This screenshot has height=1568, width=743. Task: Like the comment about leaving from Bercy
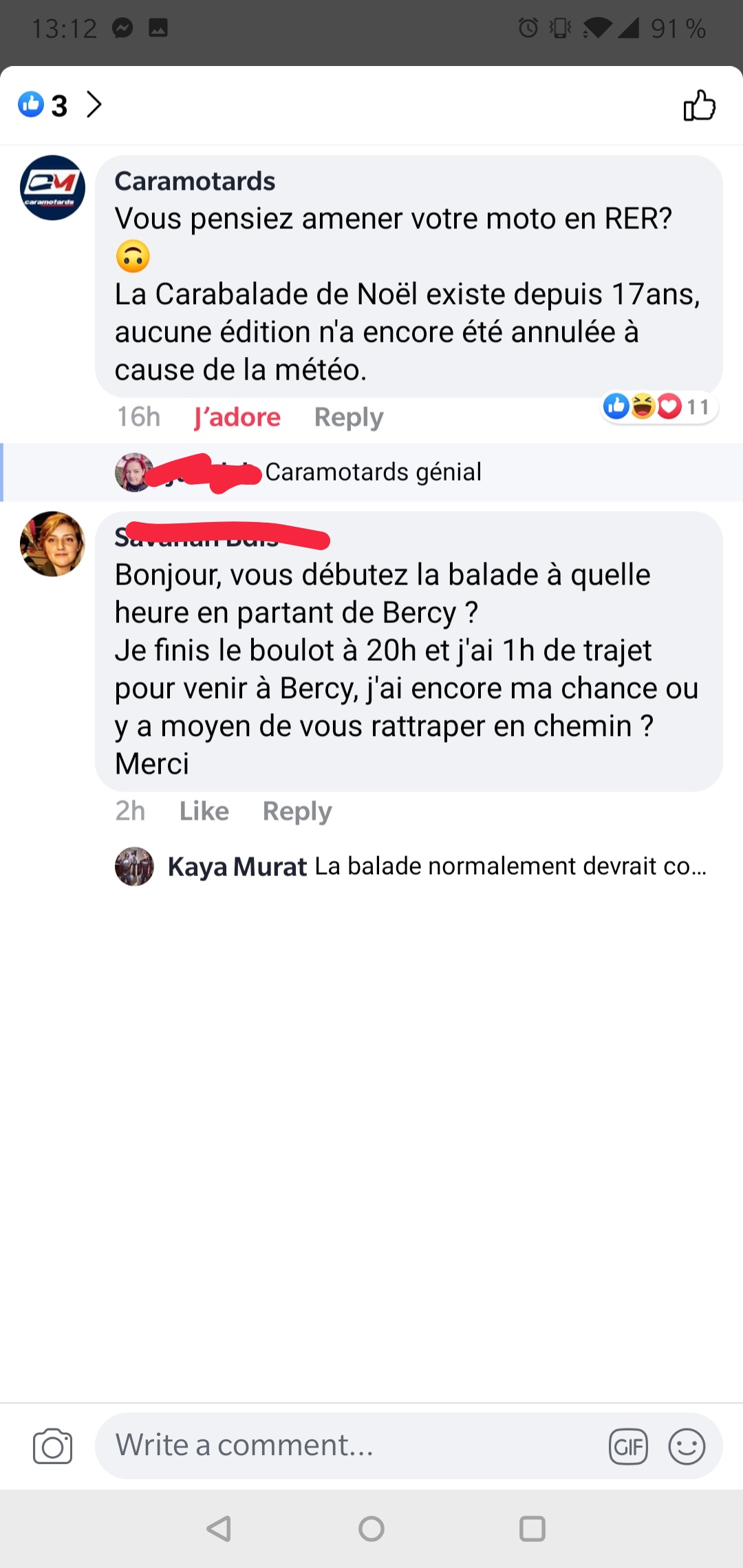(x=204, y=812)
